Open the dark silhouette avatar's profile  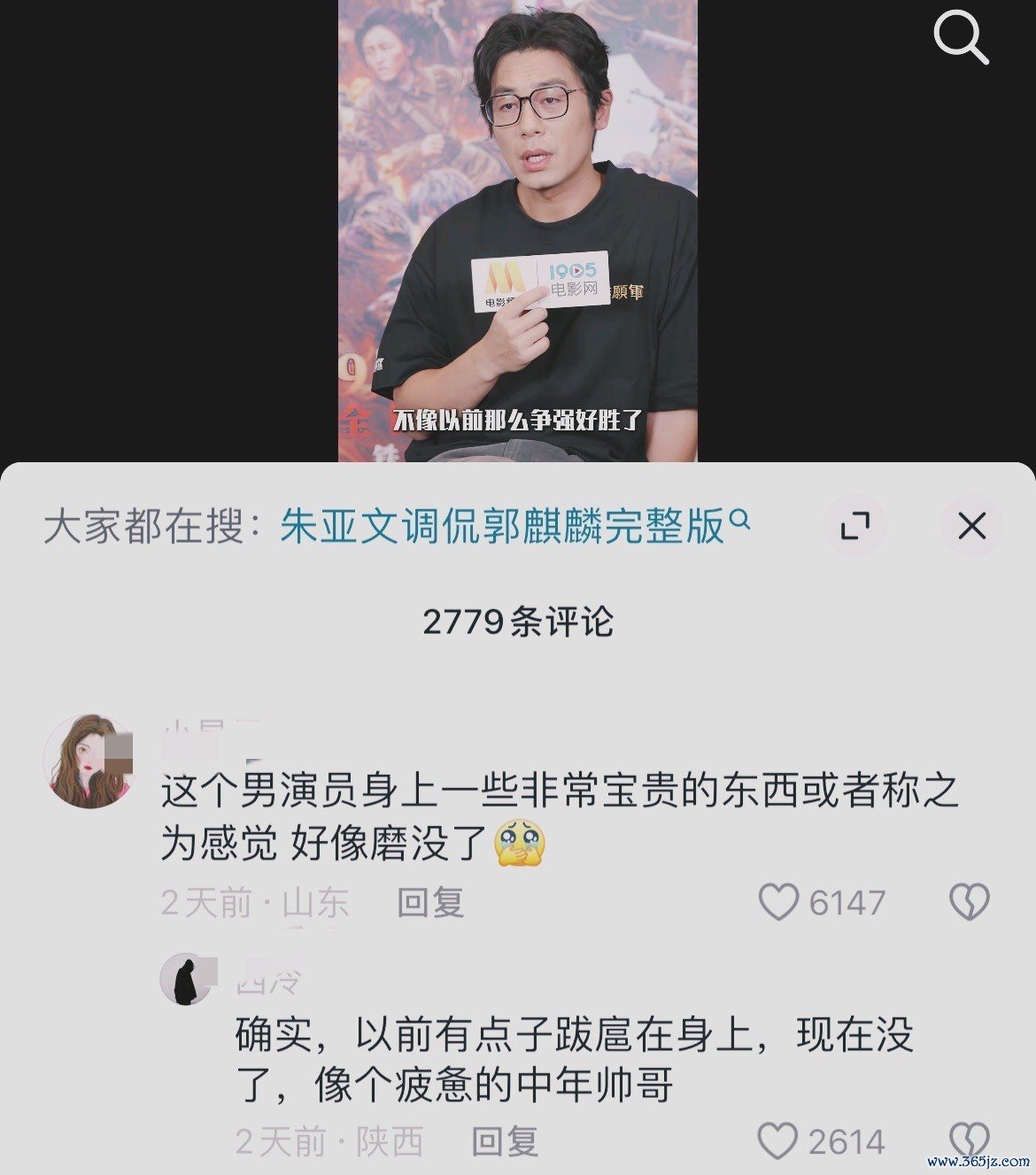point(186,980)
